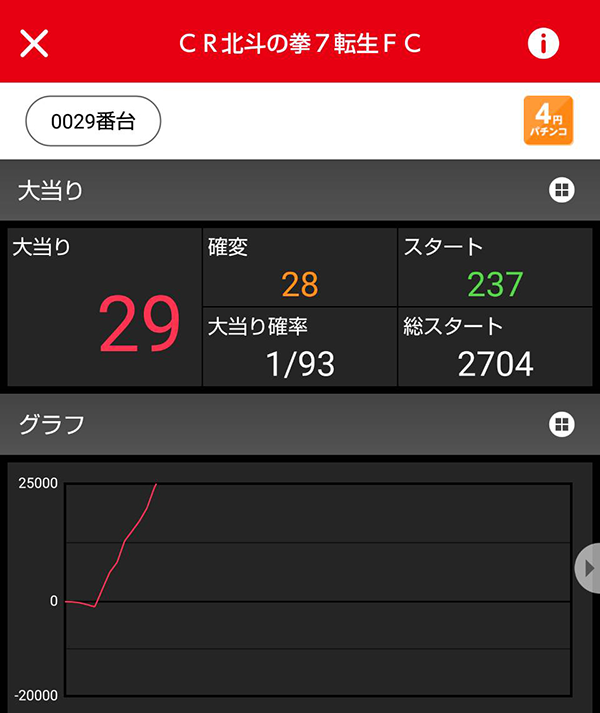Close the CR北斗の拳7転生FC screen
The height and width of the screenshot is (713, 600).
(34, 43)
